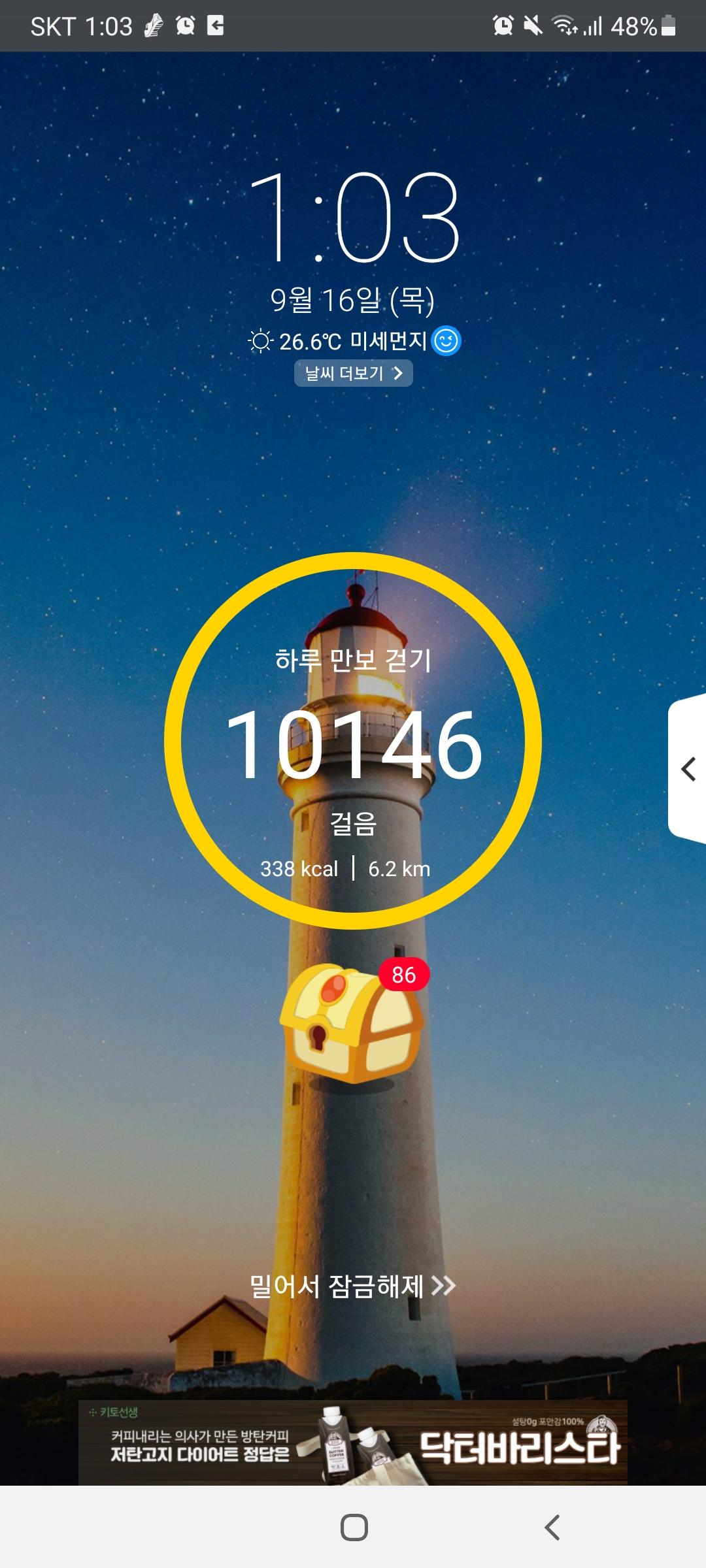Open the treasure chest with 86 badge

pyautogui.click(x=352, y=1024)
